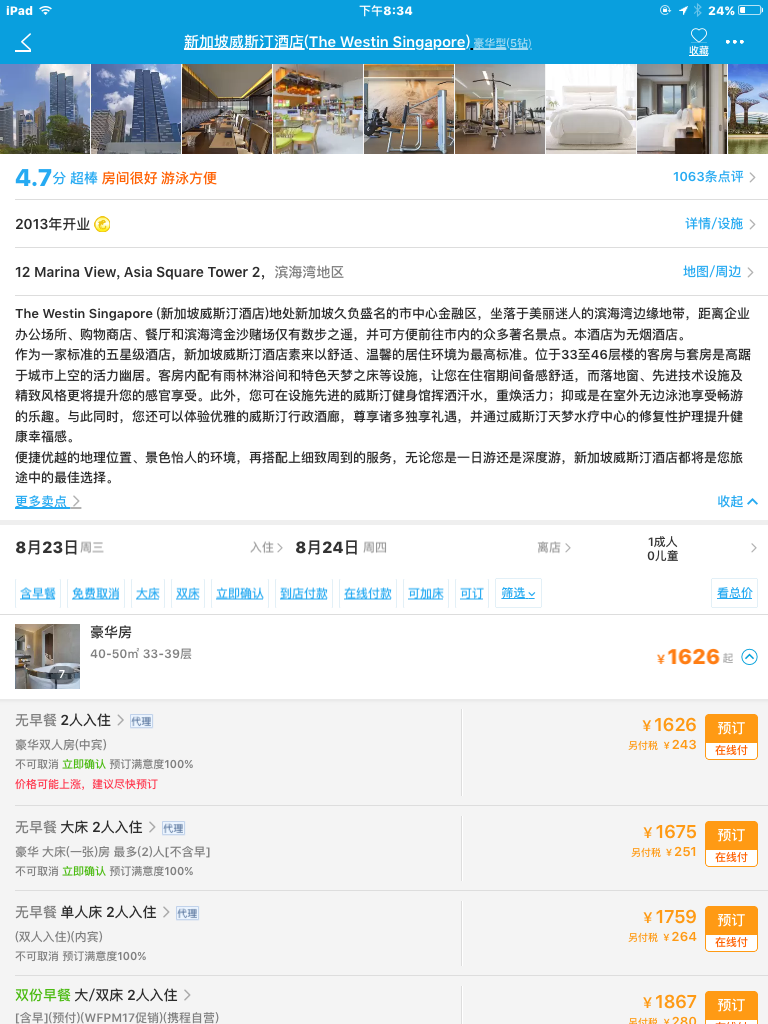Change check-out date 8月24日
Viewport: 768px width, 1024px height.
click(340, 547)
